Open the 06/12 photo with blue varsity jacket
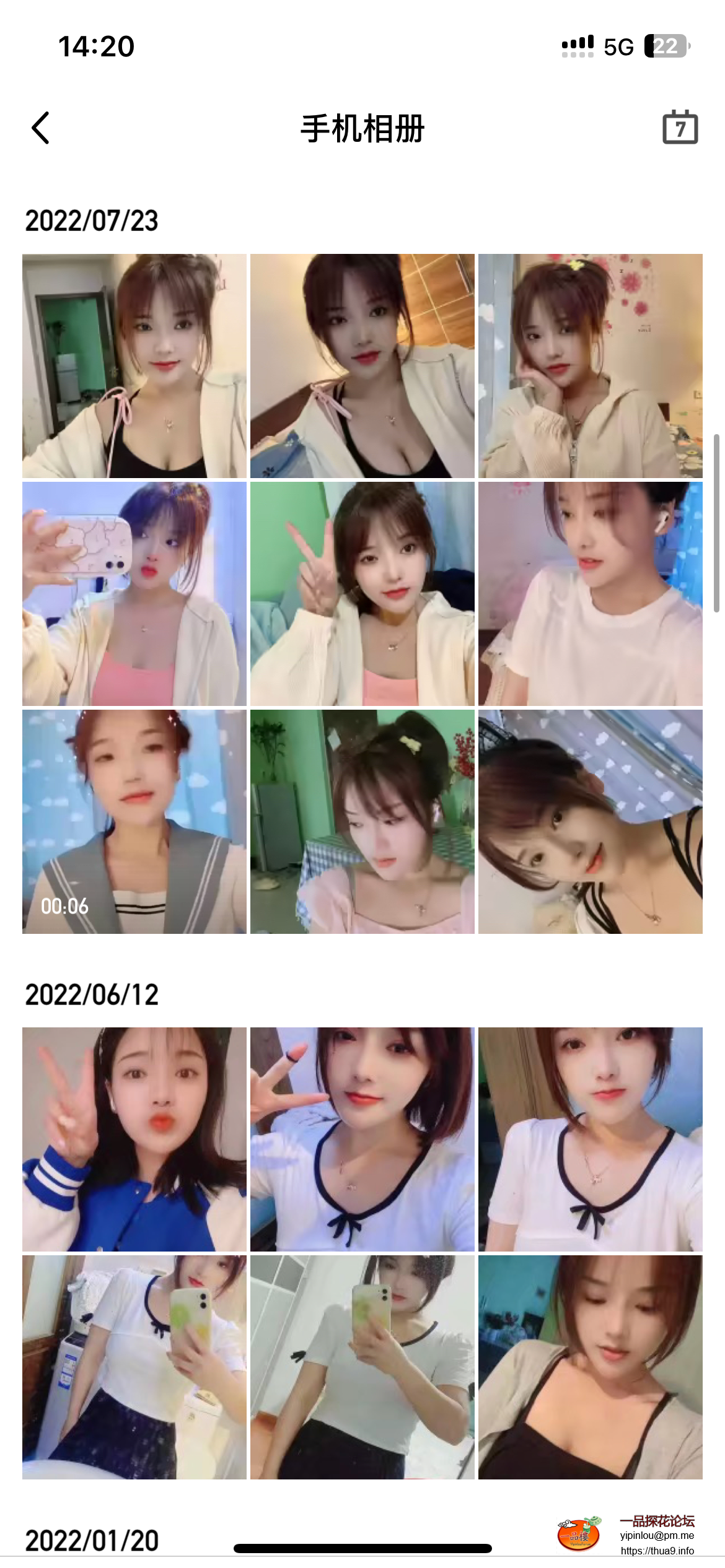 134,1139
